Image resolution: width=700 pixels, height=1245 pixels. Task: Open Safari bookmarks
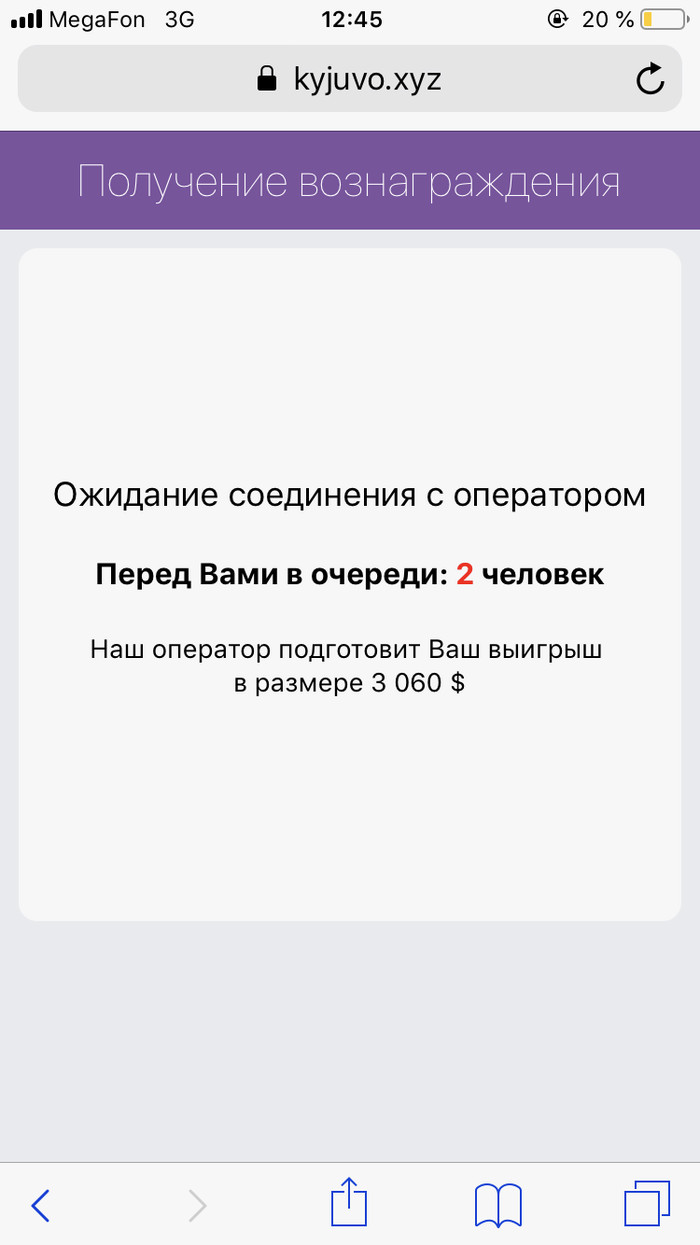click(498, 1205)
